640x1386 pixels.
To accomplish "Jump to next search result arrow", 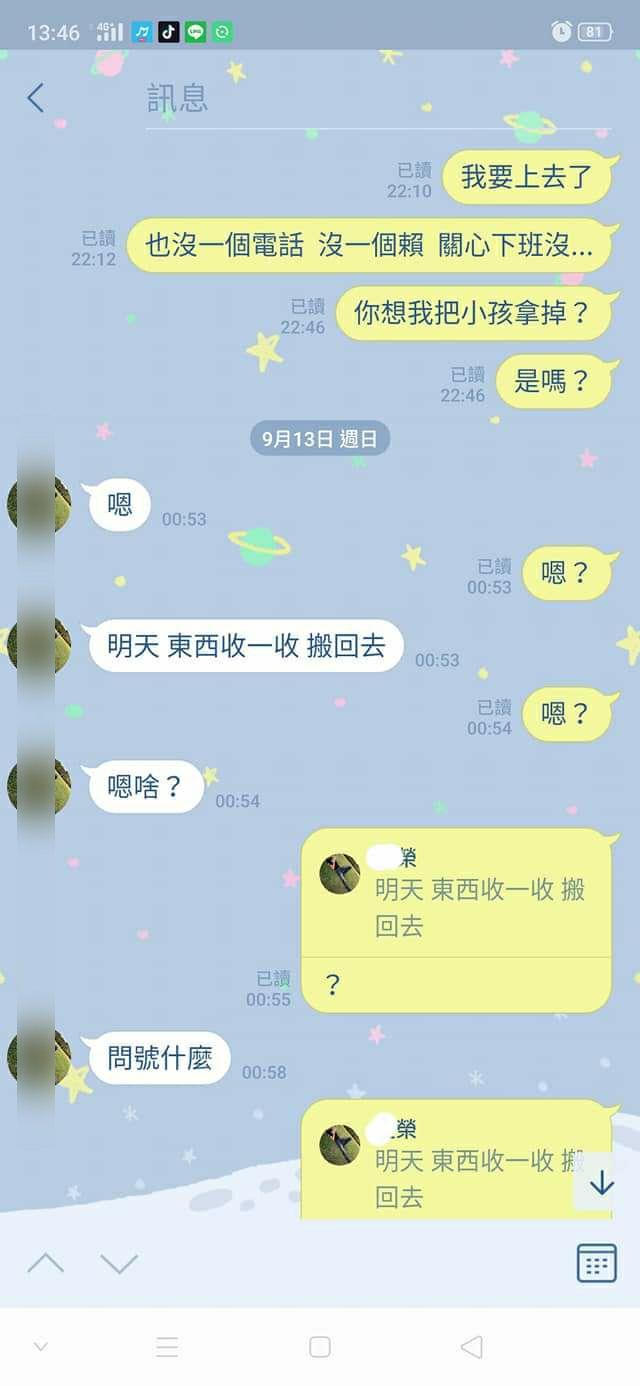I will 119,1263.
